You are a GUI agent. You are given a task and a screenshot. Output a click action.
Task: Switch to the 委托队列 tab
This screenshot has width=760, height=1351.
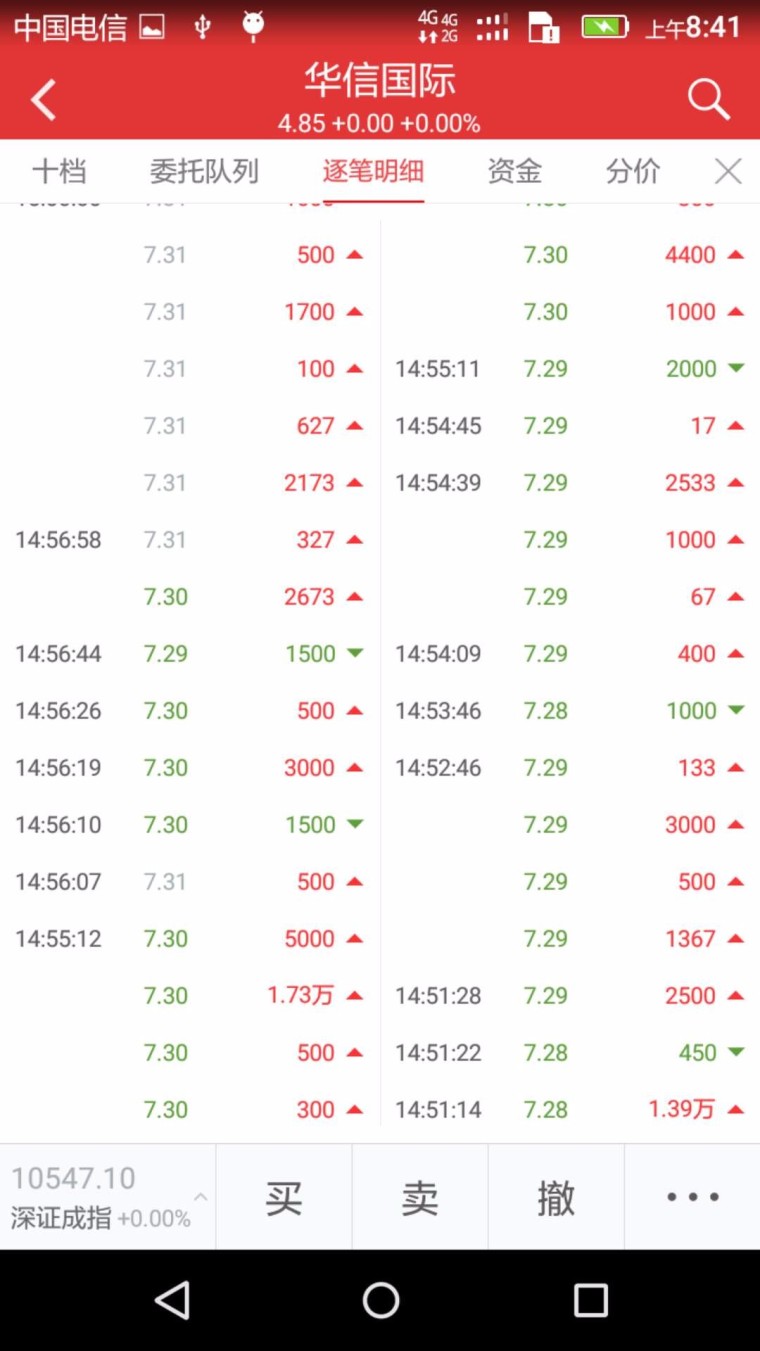pyautogui.click(x=204, y=171)
